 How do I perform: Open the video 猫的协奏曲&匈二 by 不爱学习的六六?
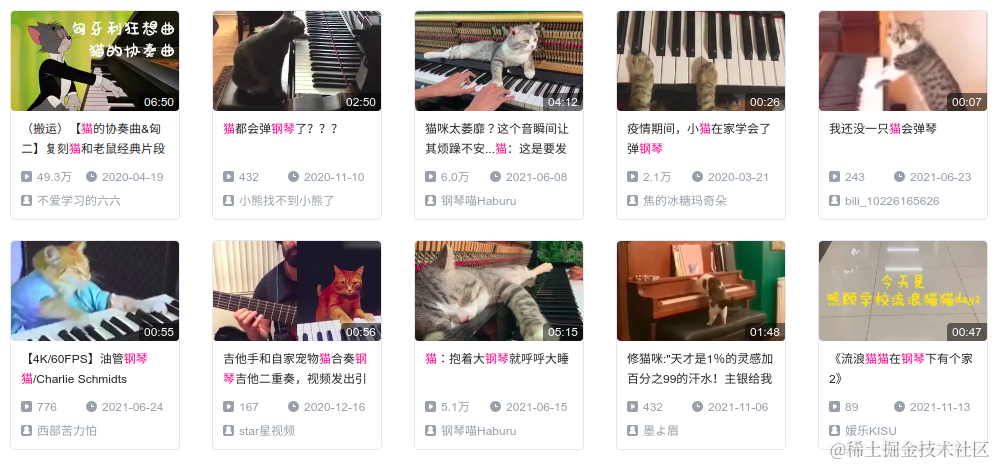pyautogui.click(x=95, y=61)
